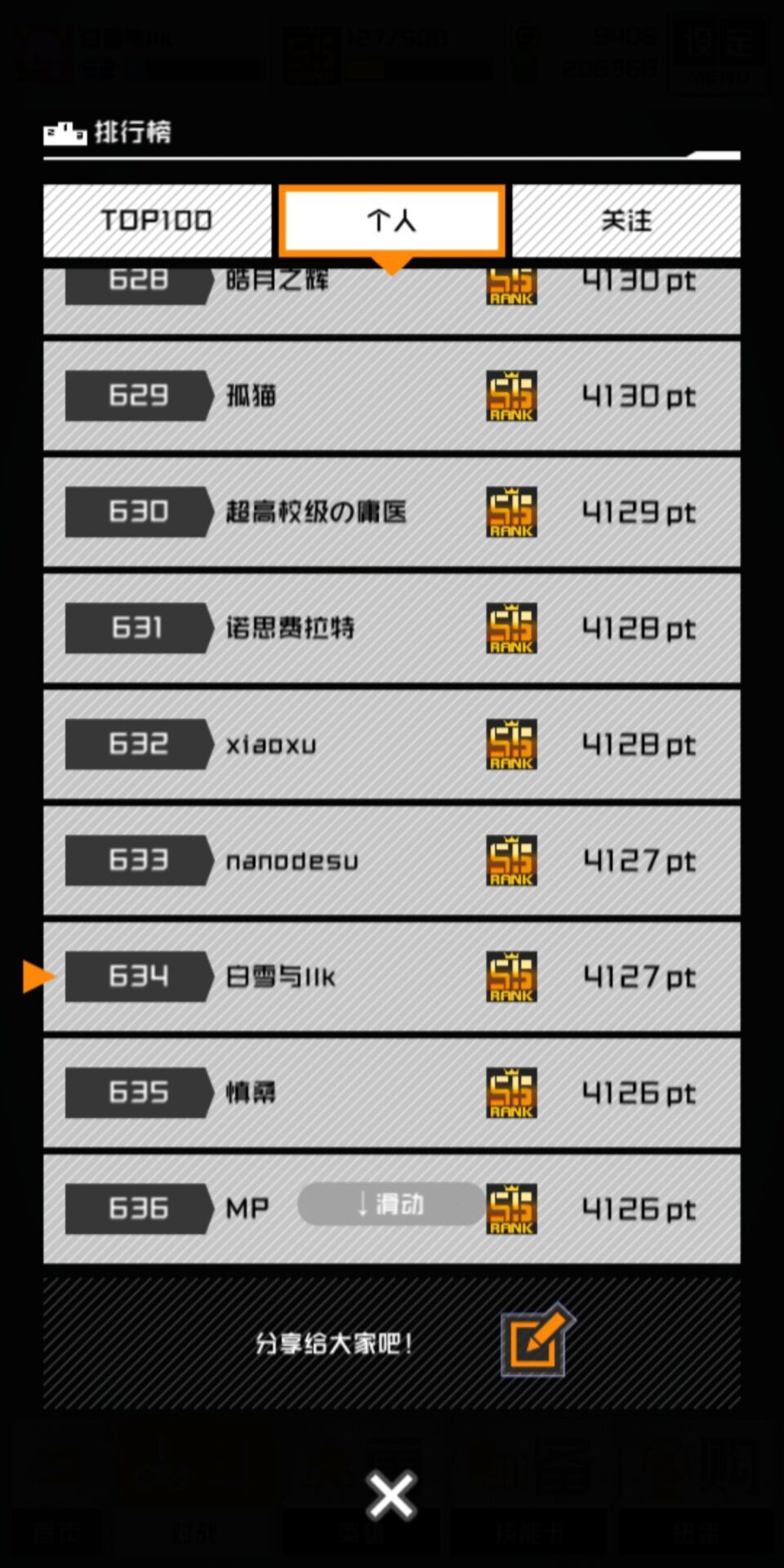Open the share compose icon next to 分享给大家吧
This screenshot has height=1568, width=784.
tap(532, 1343)
